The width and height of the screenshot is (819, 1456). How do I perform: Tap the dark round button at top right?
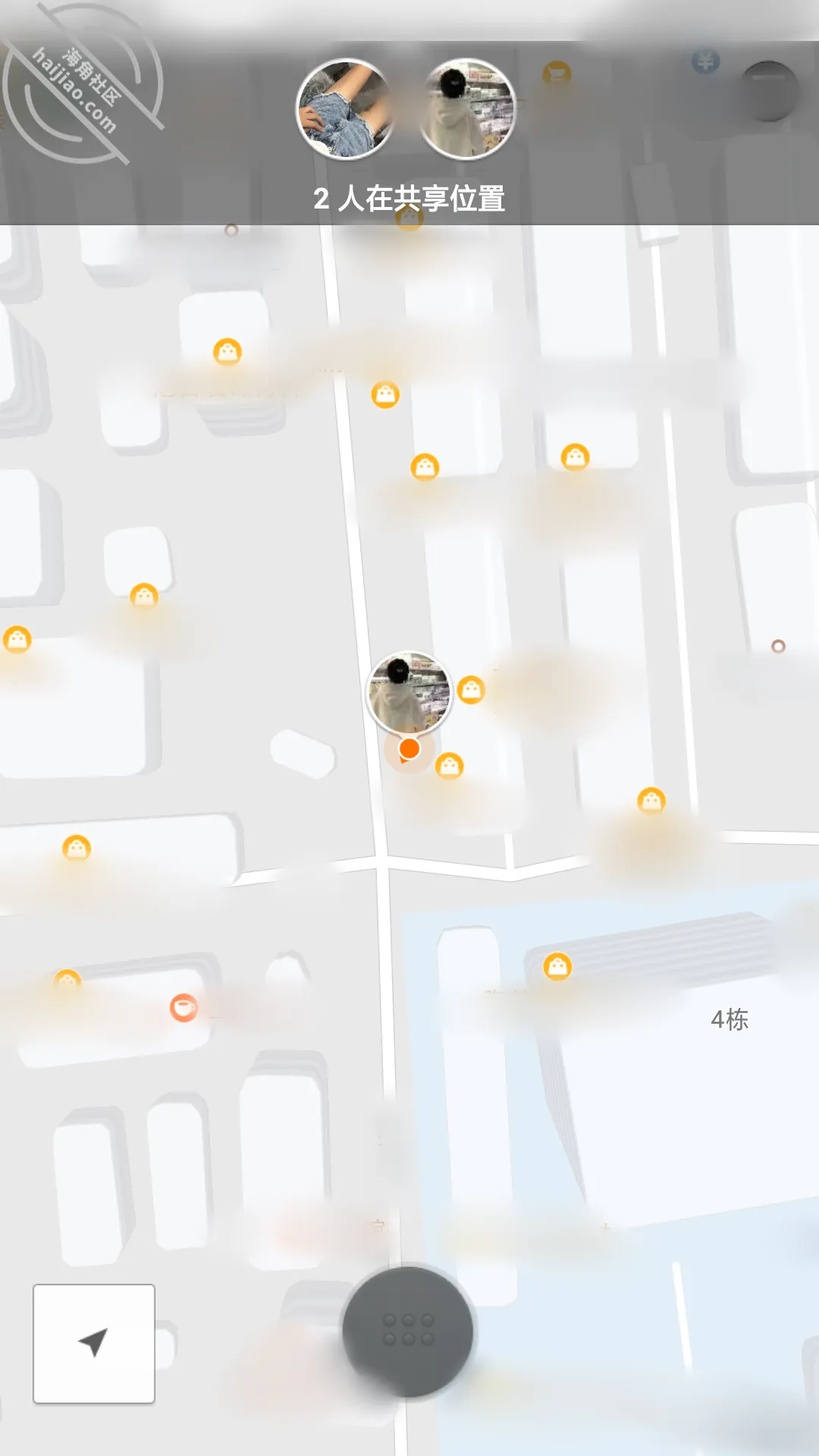coord(769,91)
